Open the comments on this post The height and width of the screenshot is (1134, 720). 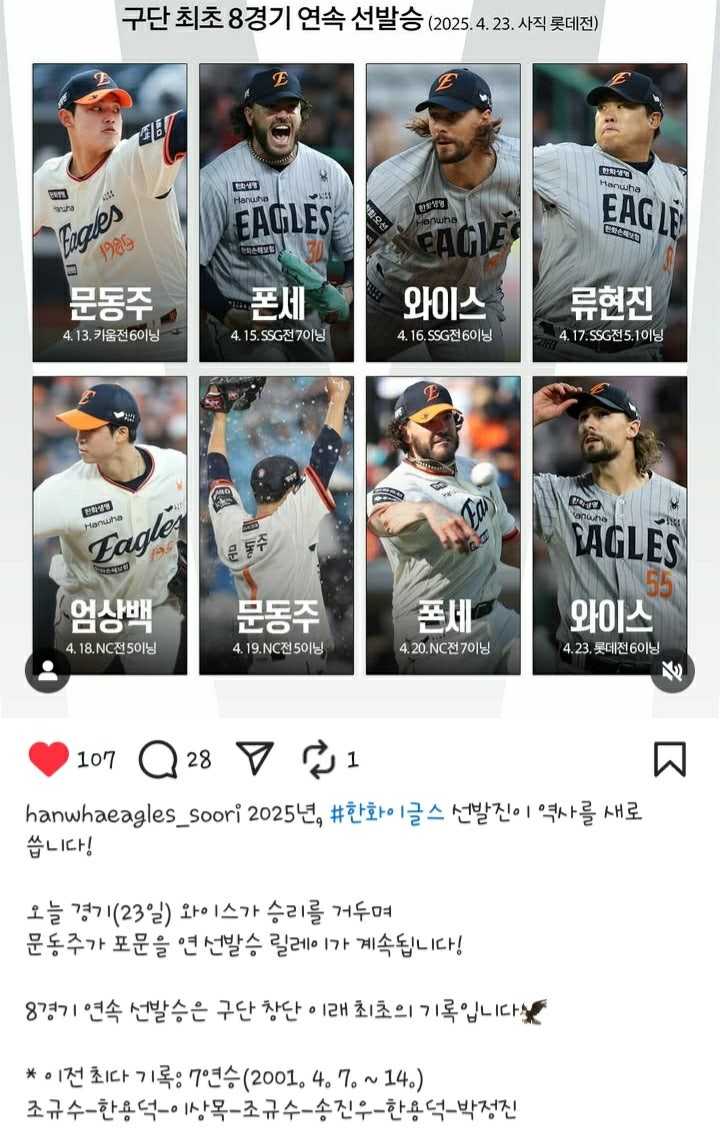158,760
